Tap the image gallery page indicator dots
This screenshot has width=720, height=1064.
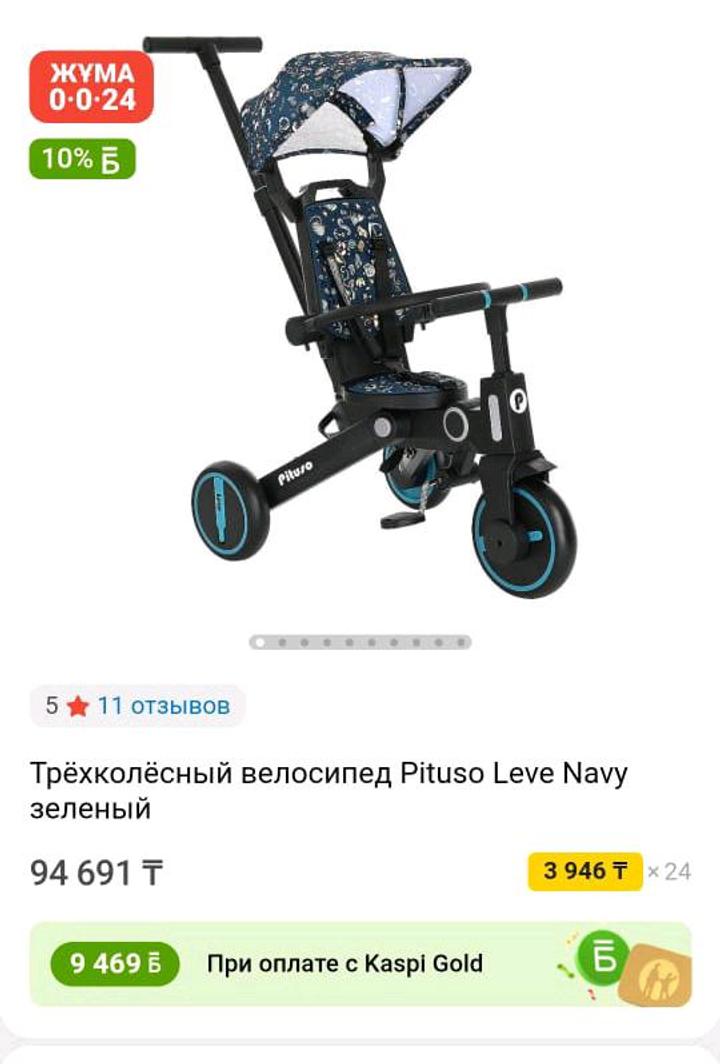click(360, 642)
